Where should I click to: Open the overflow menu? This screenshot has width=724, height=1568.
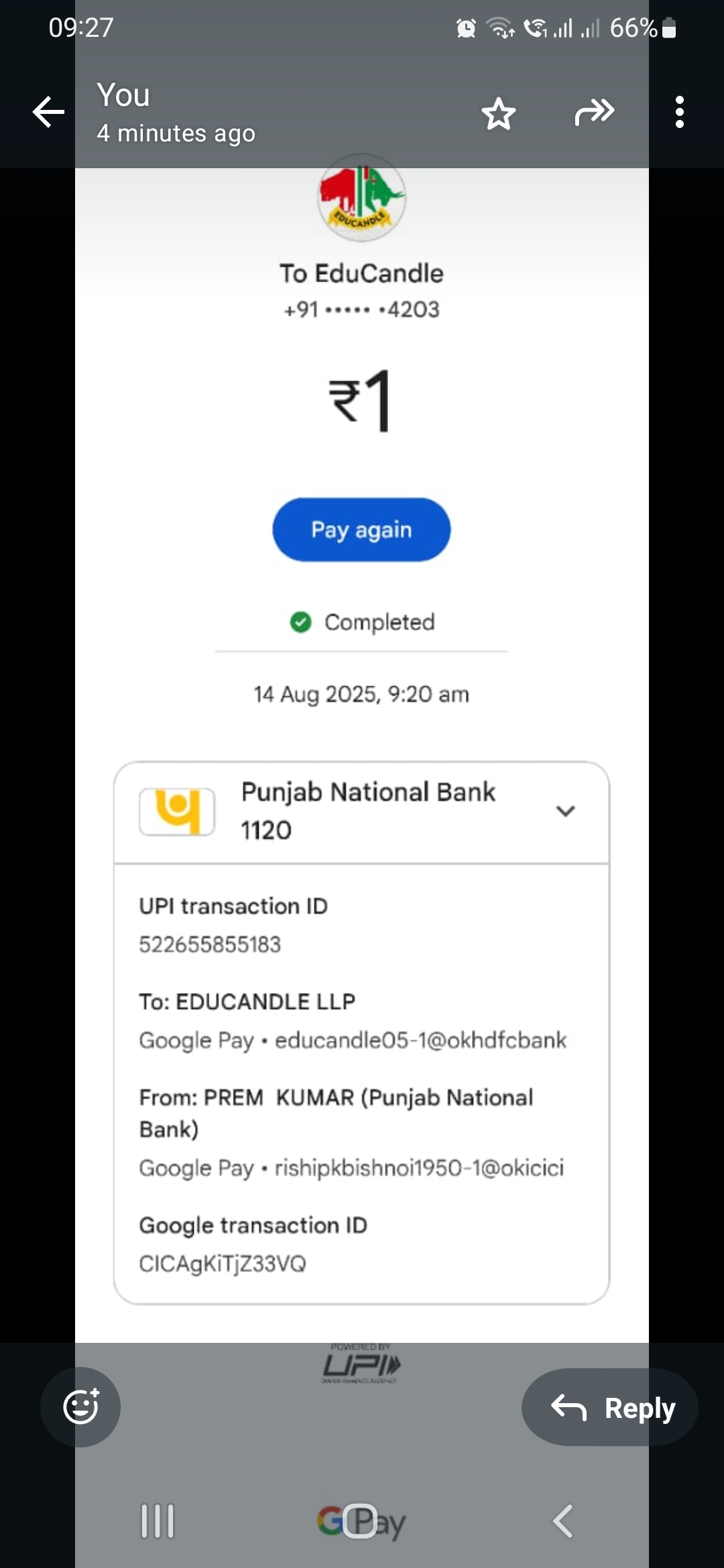[x=680, y=112]
